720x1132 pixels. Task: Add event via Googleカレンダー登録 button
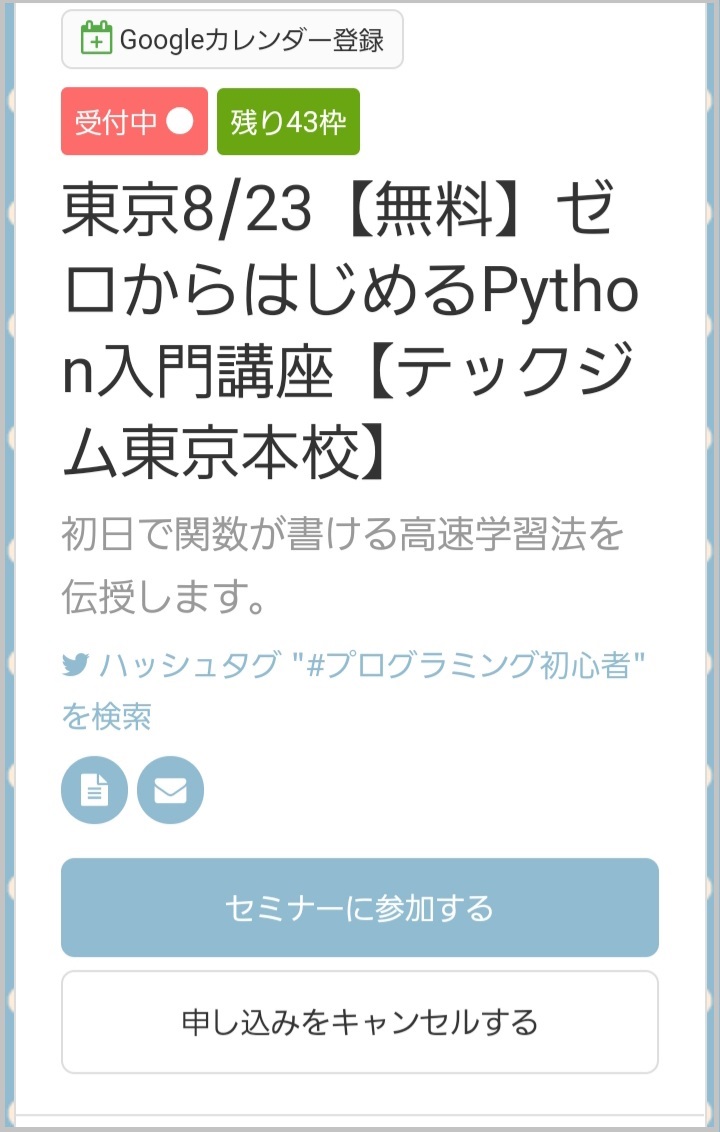[x=232, y=40]
